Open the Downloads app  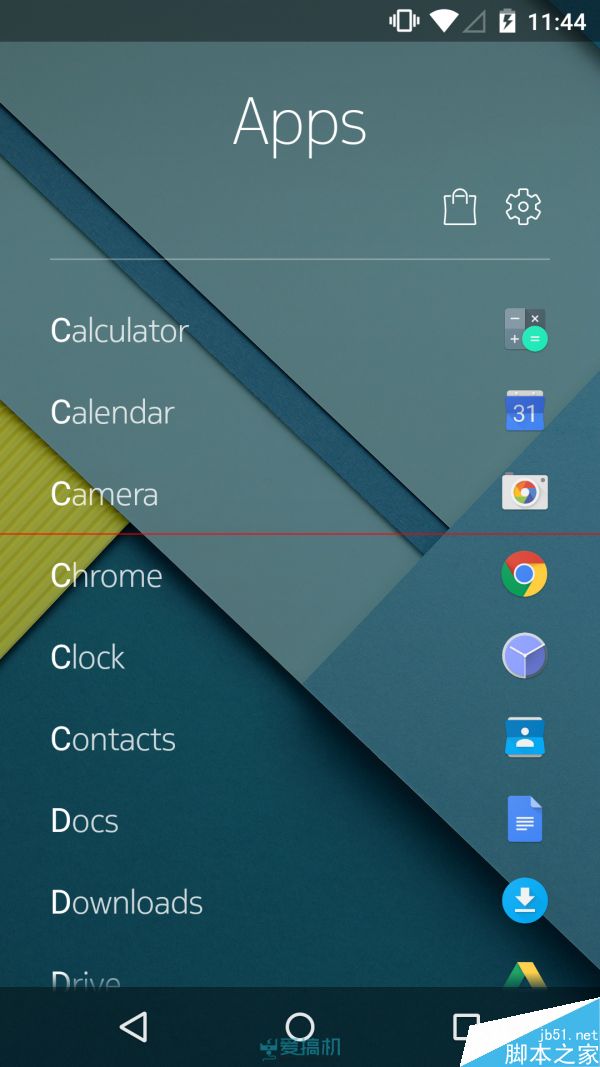coord(127,903)
